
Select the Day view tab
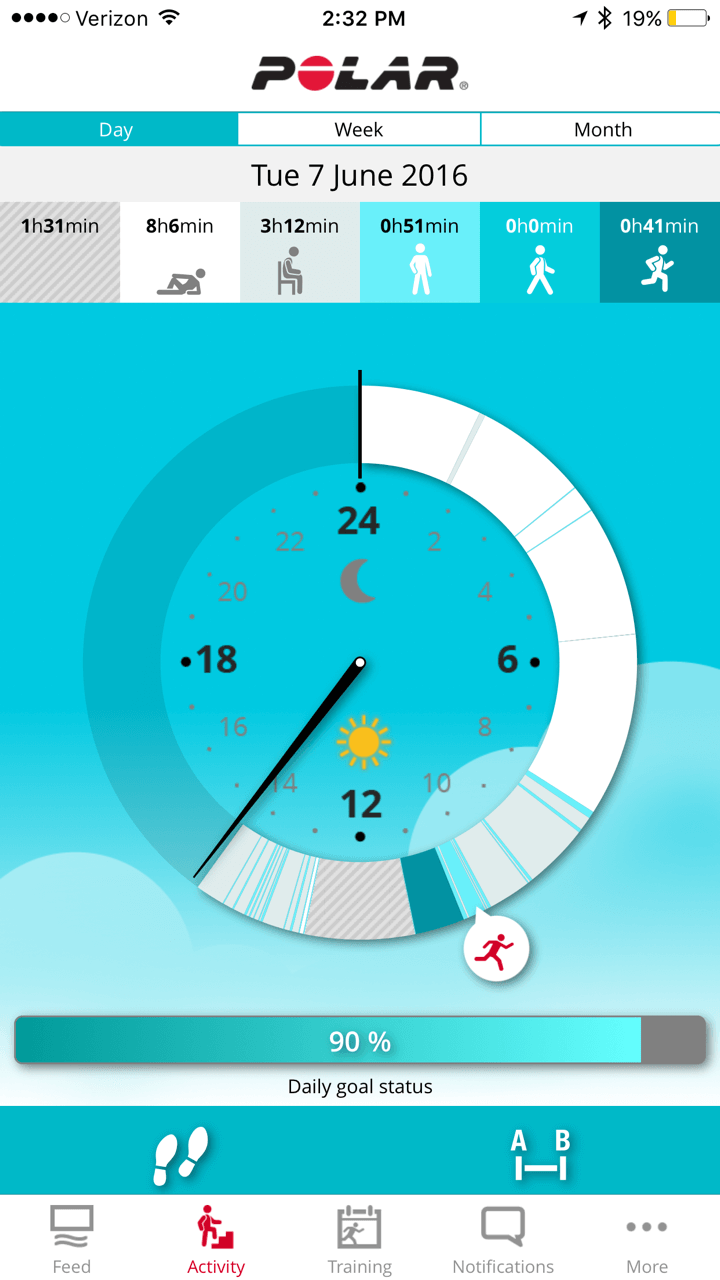(117, 130)
